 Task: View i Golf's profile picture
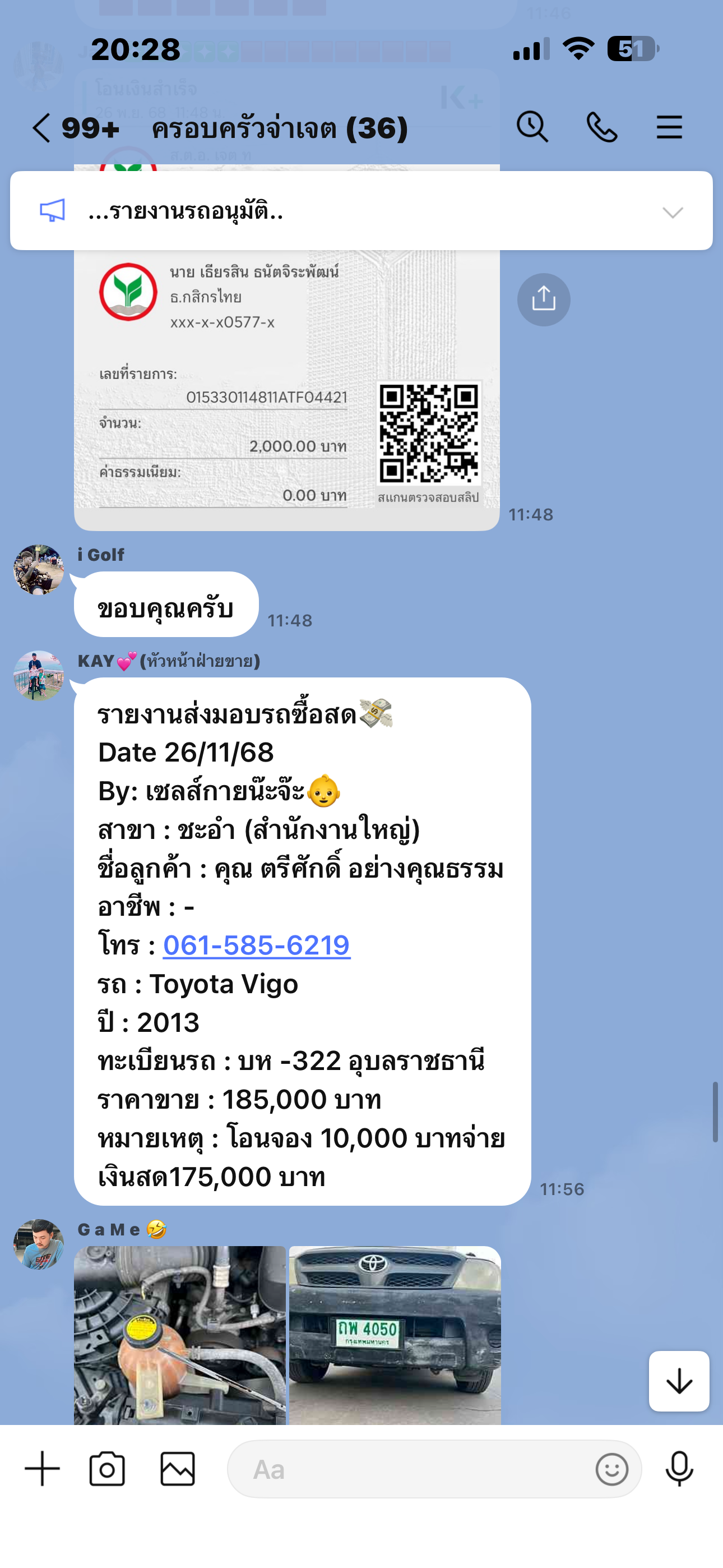[39, 570]
